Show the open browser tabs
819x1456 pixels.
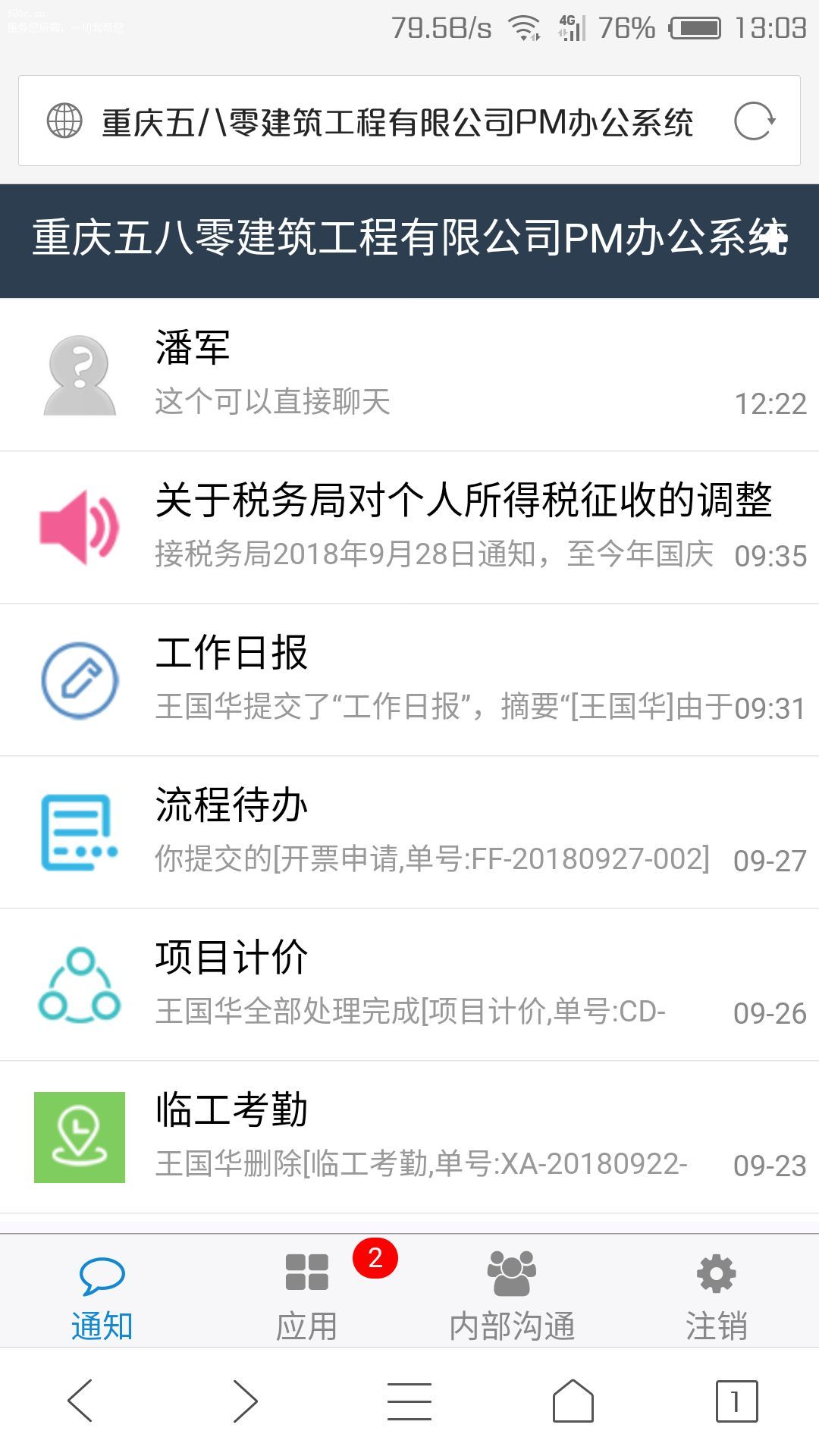pyautogui.click(x=736, y=1401)
